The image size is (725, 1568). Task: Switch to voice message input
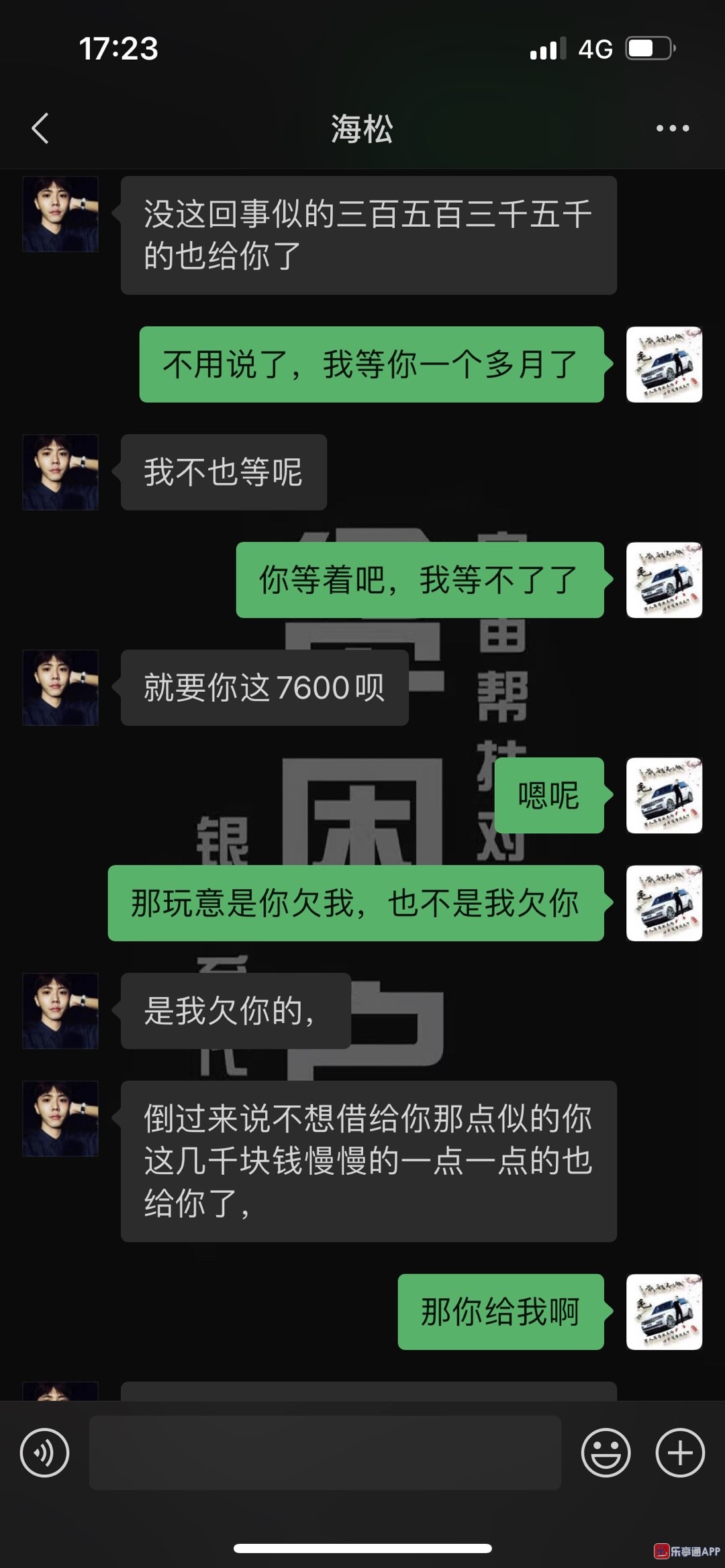(44, 1453)
